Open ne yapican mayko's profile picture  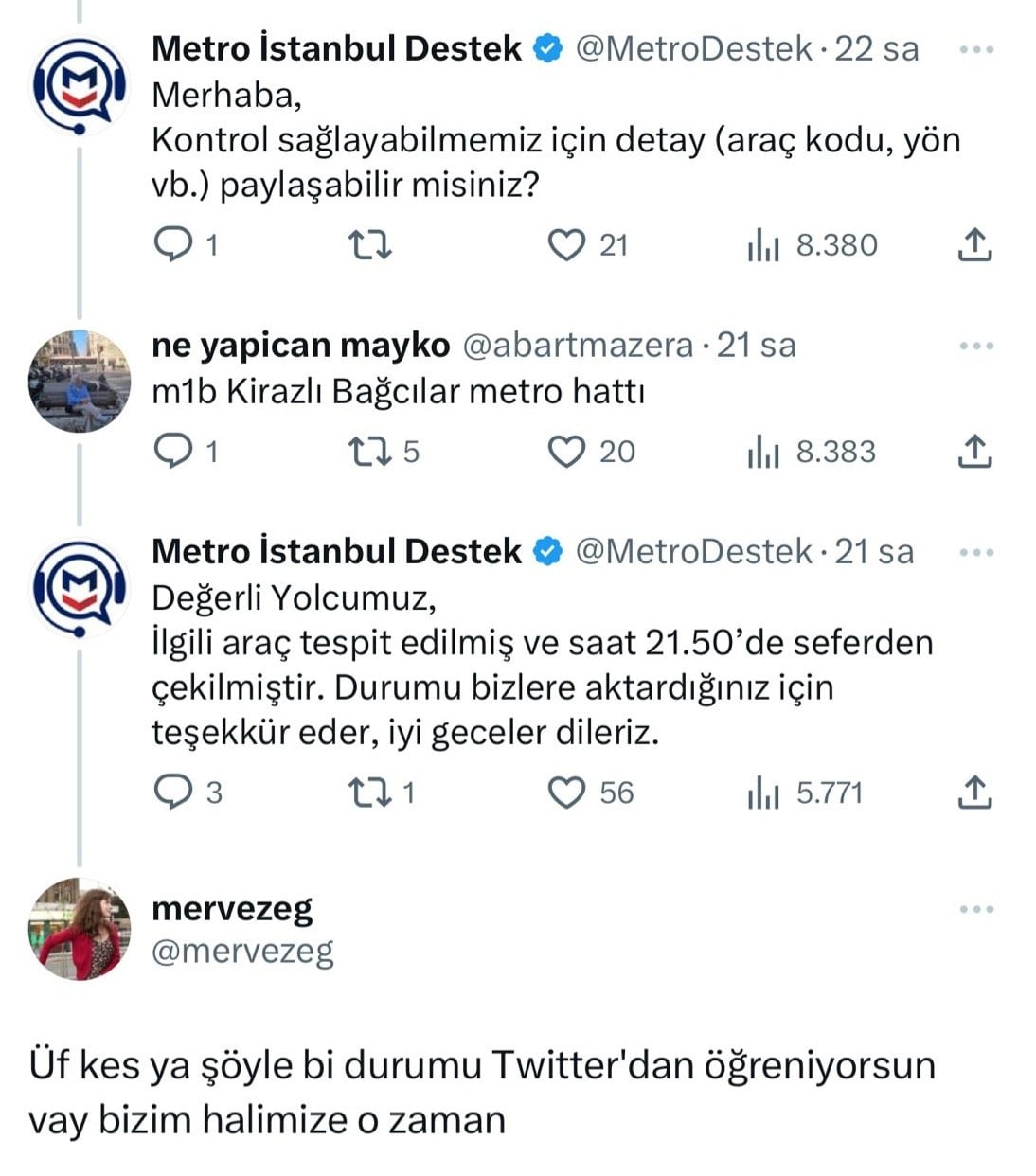(80, 381)
